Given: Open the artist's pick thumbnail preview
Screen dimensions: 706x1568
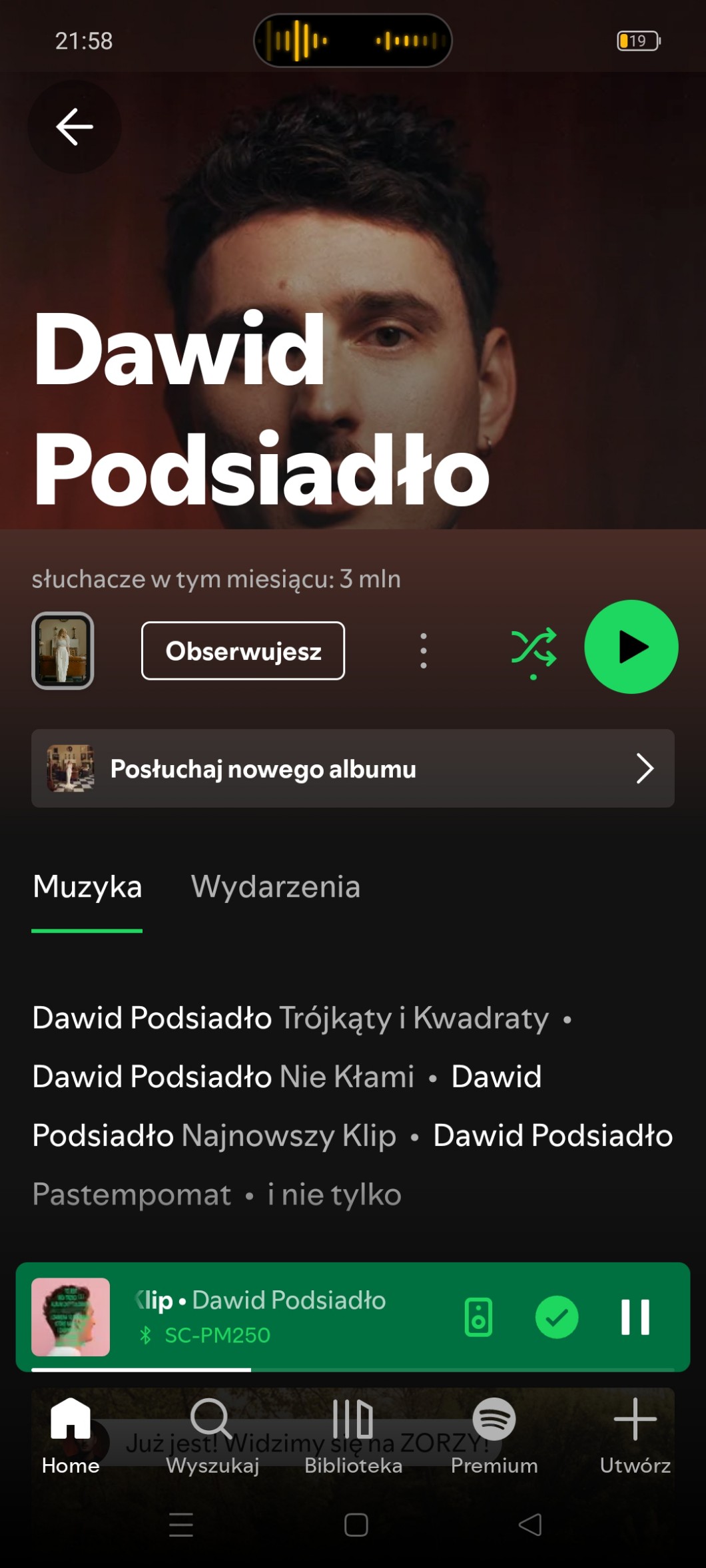Looking at the screenshot, I should pos(63,651).
